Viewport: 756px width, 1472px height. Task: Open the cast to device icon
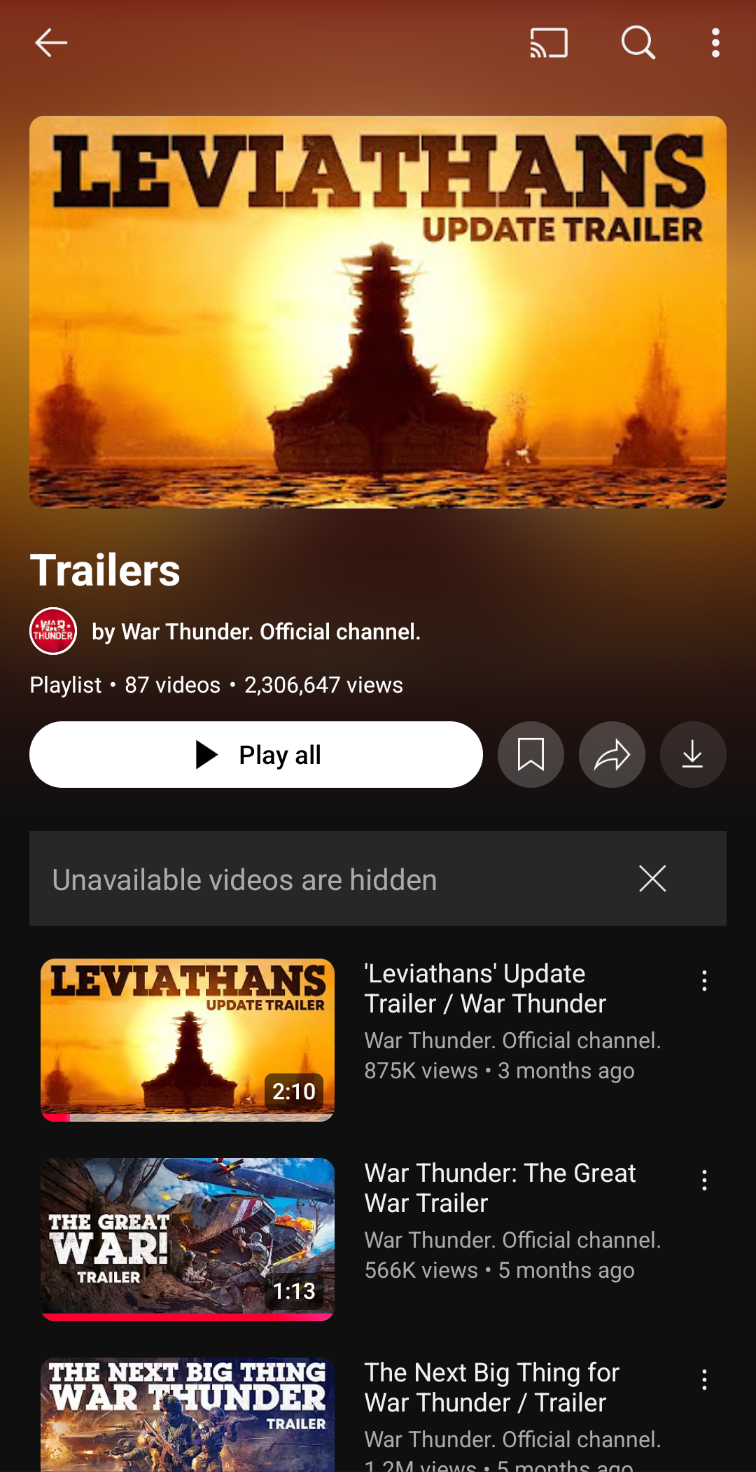point(549,43)
